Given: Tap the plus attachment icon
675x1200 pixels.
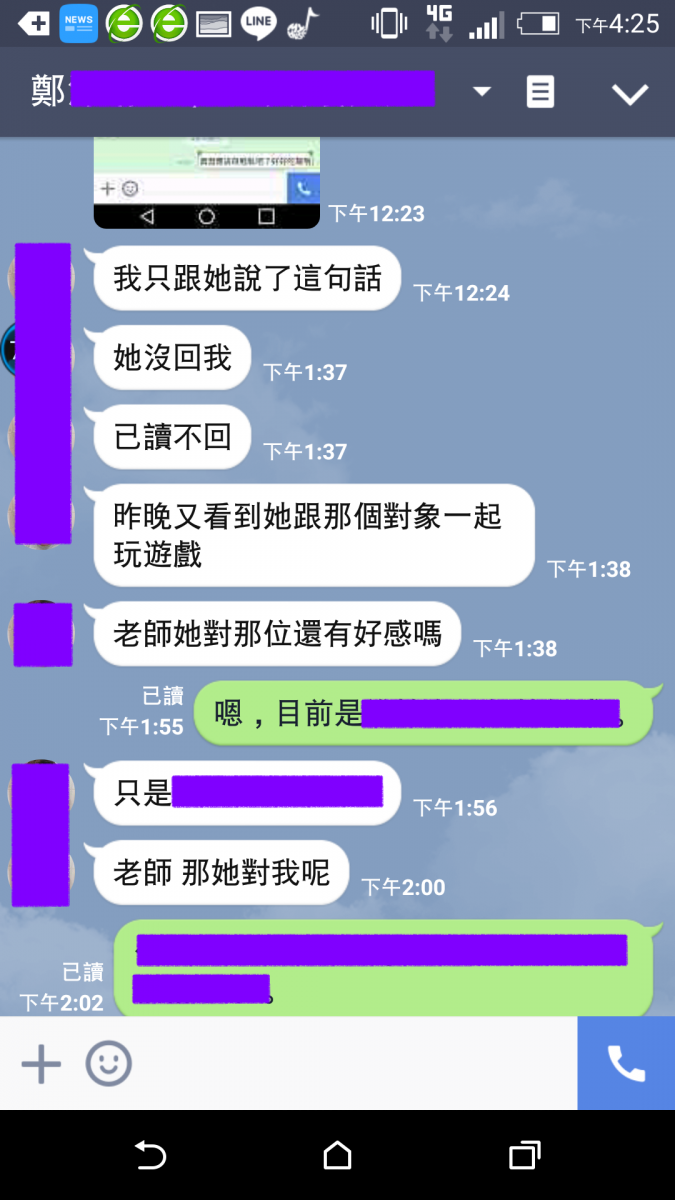Looking at the screenshot, I should pos(41,1064).
